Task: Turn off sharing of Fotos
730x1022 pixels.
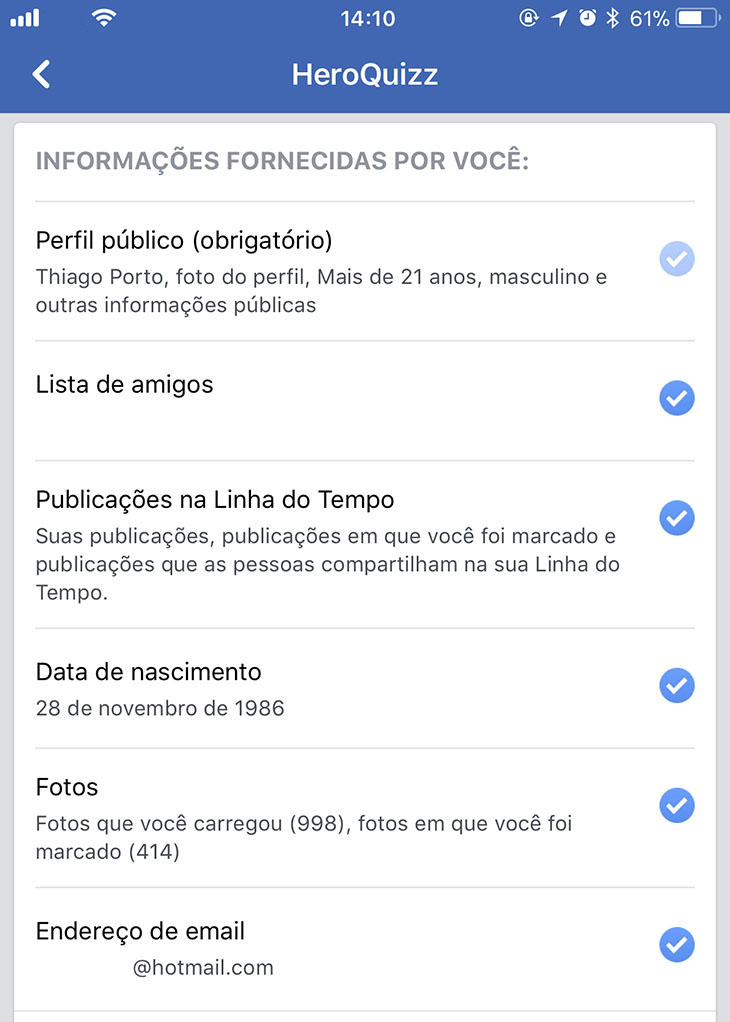Action: pos(677,806)
